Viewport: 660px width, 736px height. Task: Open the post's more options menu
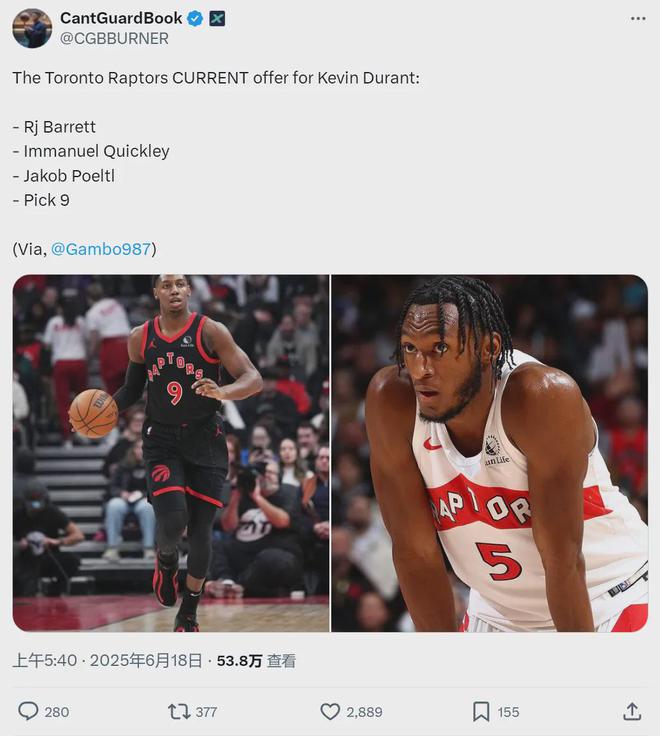[x=638, y=19]
